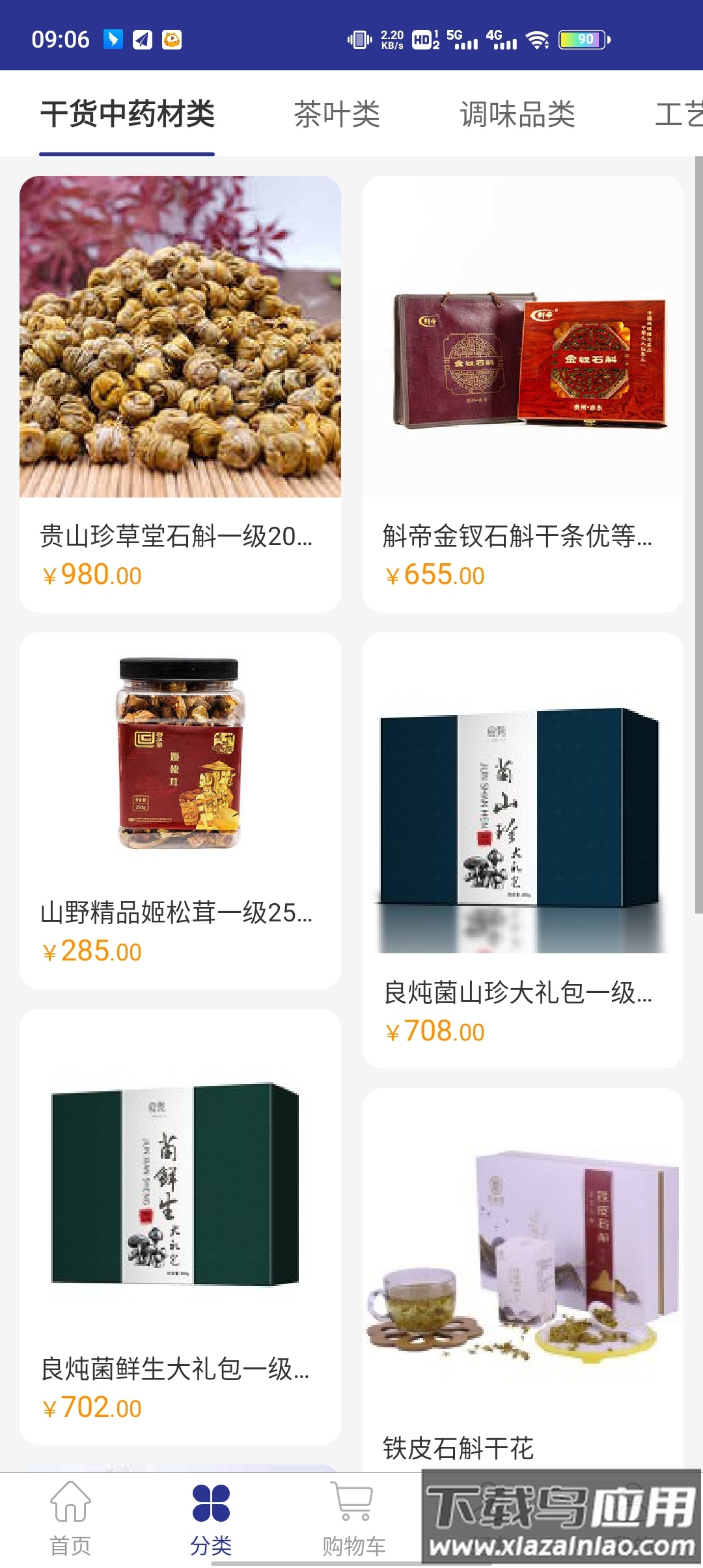Switch to the 调味品类 tab
Viewport: 703px width, 1568px height.
tap(518, 114)
